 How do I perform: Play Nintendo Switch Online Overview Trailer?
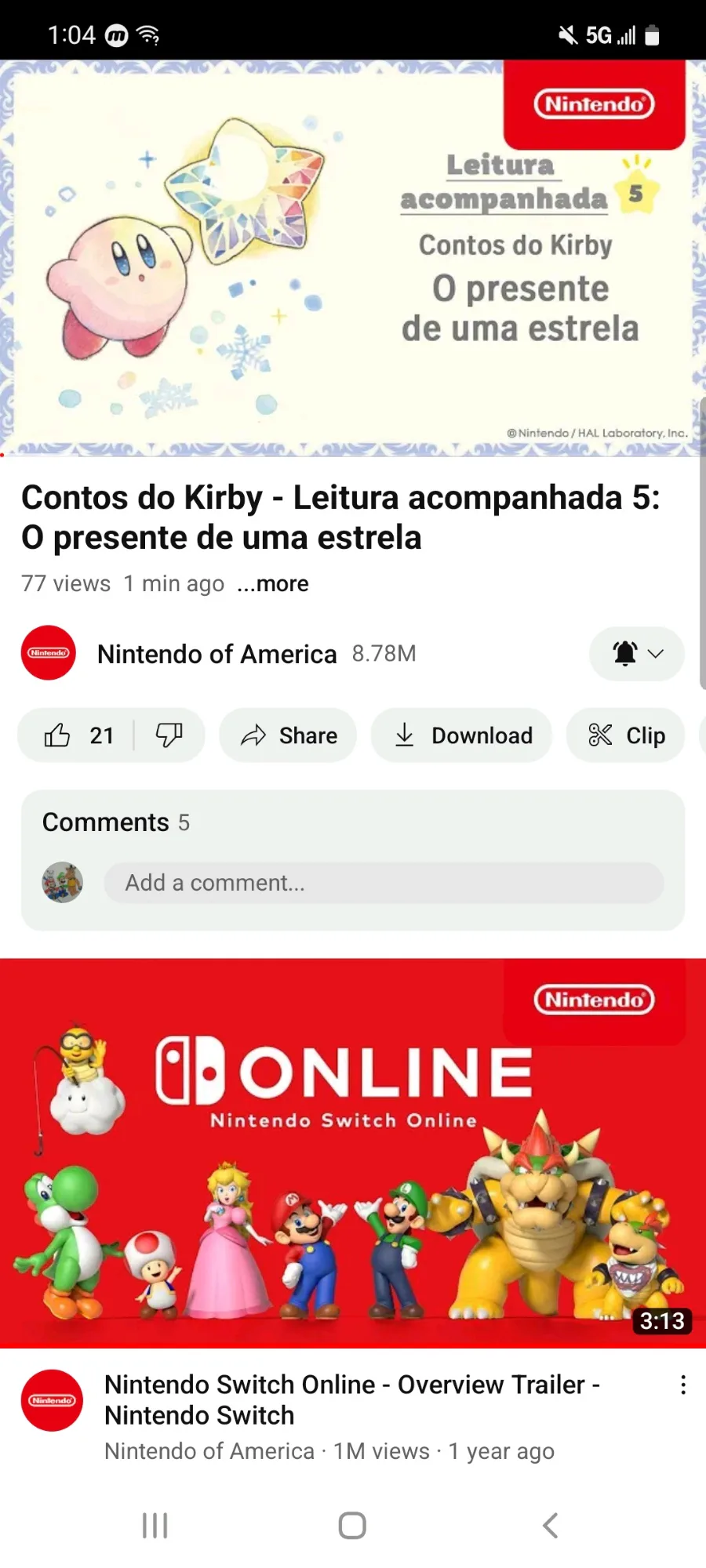[353, 1152]
